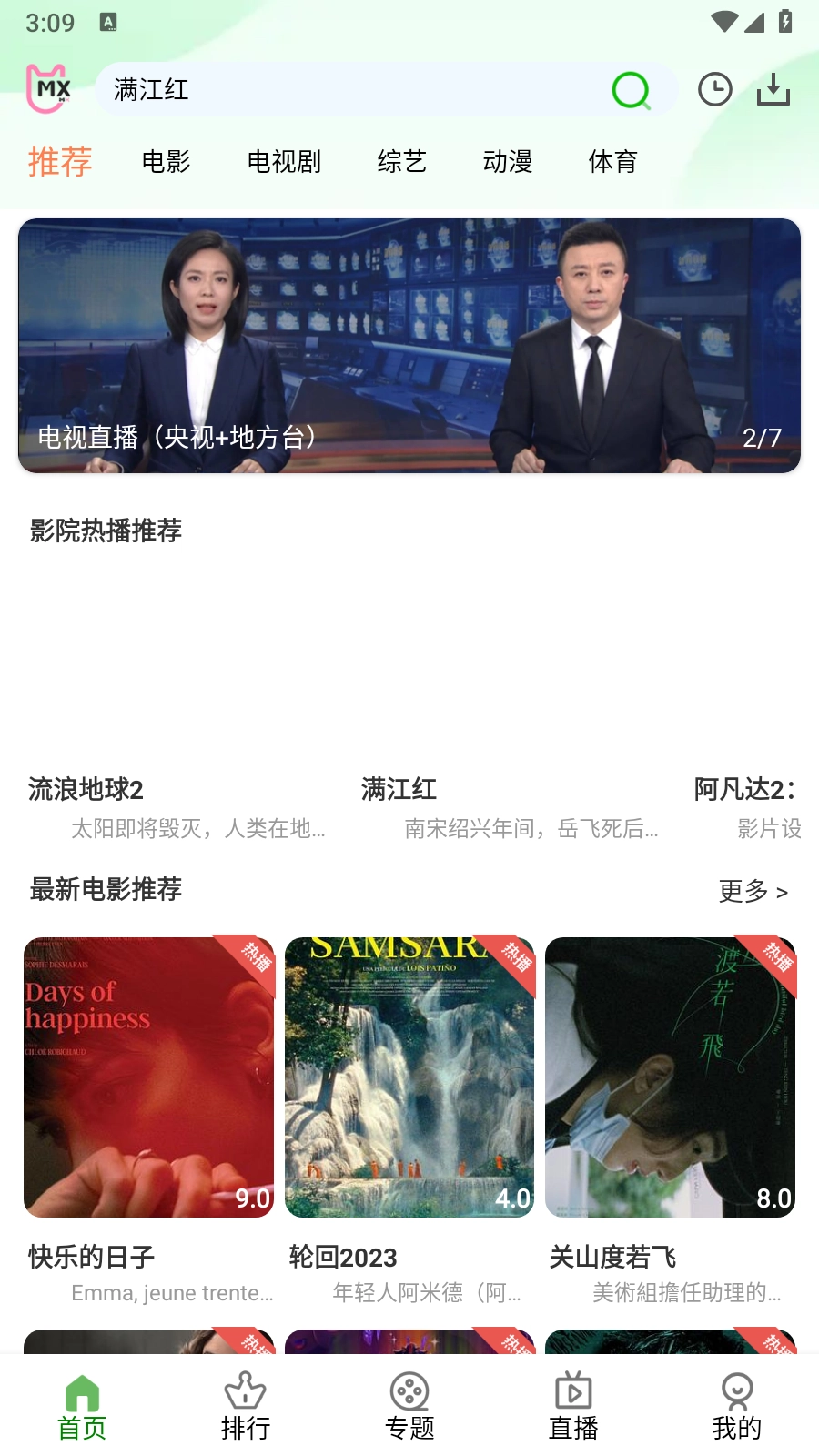This screenshot has height=1456, width=819.
Task: Switch to the 电影 tab
Action: point(167,162)
